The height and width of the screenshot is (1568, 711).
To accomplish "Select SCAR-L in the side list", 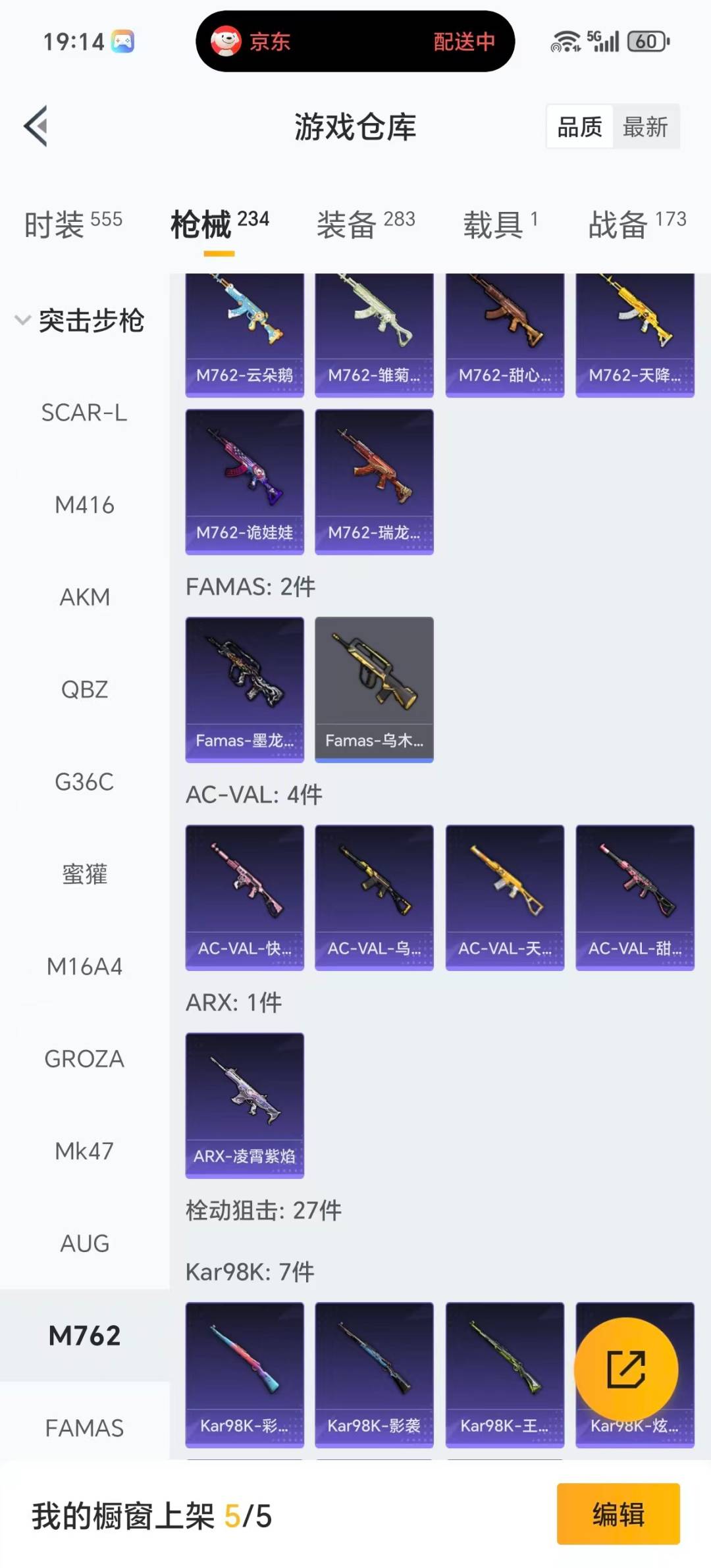I will click(84, 413).
